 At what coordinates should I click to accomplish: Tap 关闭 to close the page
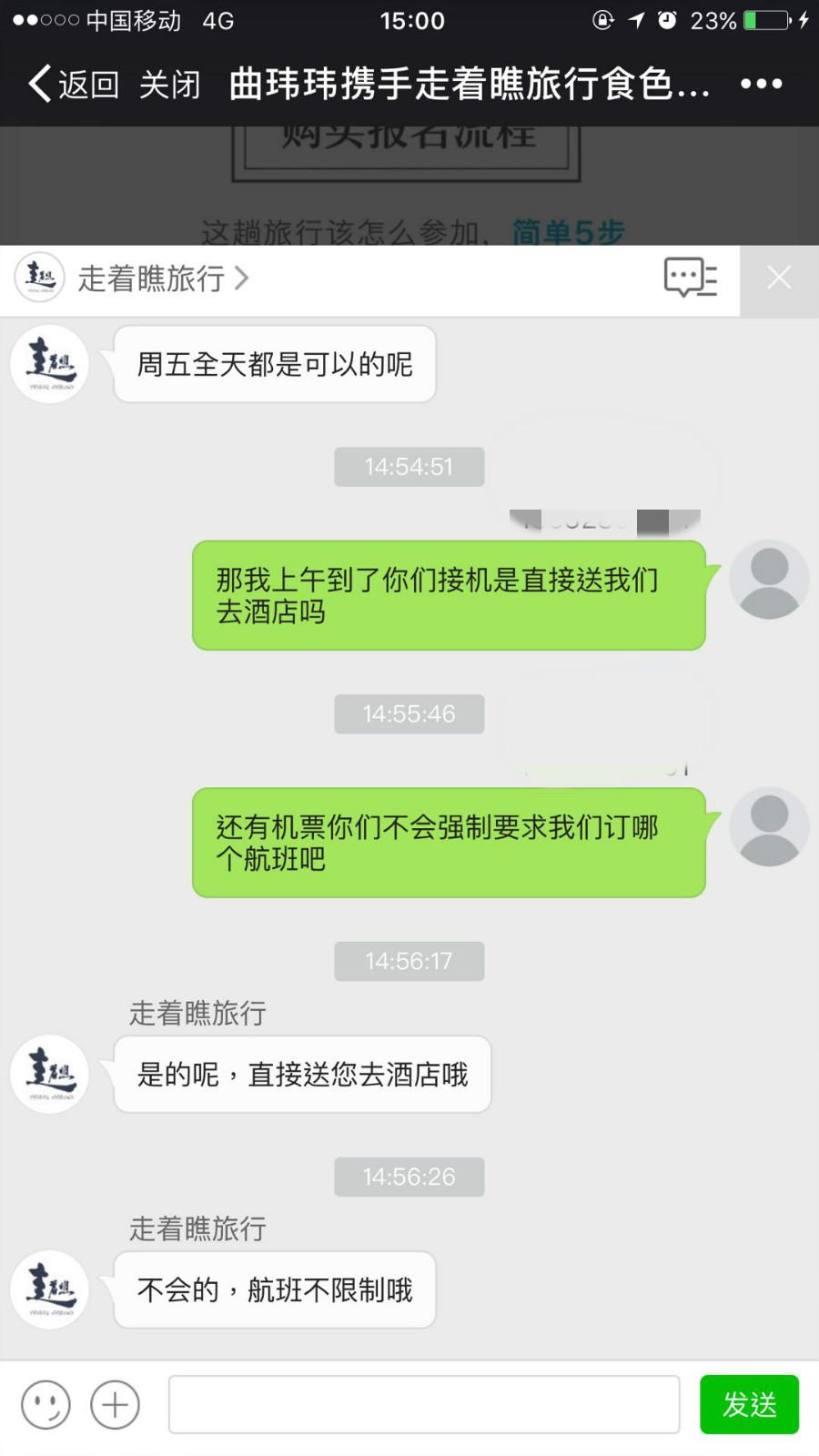[x=169, y=84]
